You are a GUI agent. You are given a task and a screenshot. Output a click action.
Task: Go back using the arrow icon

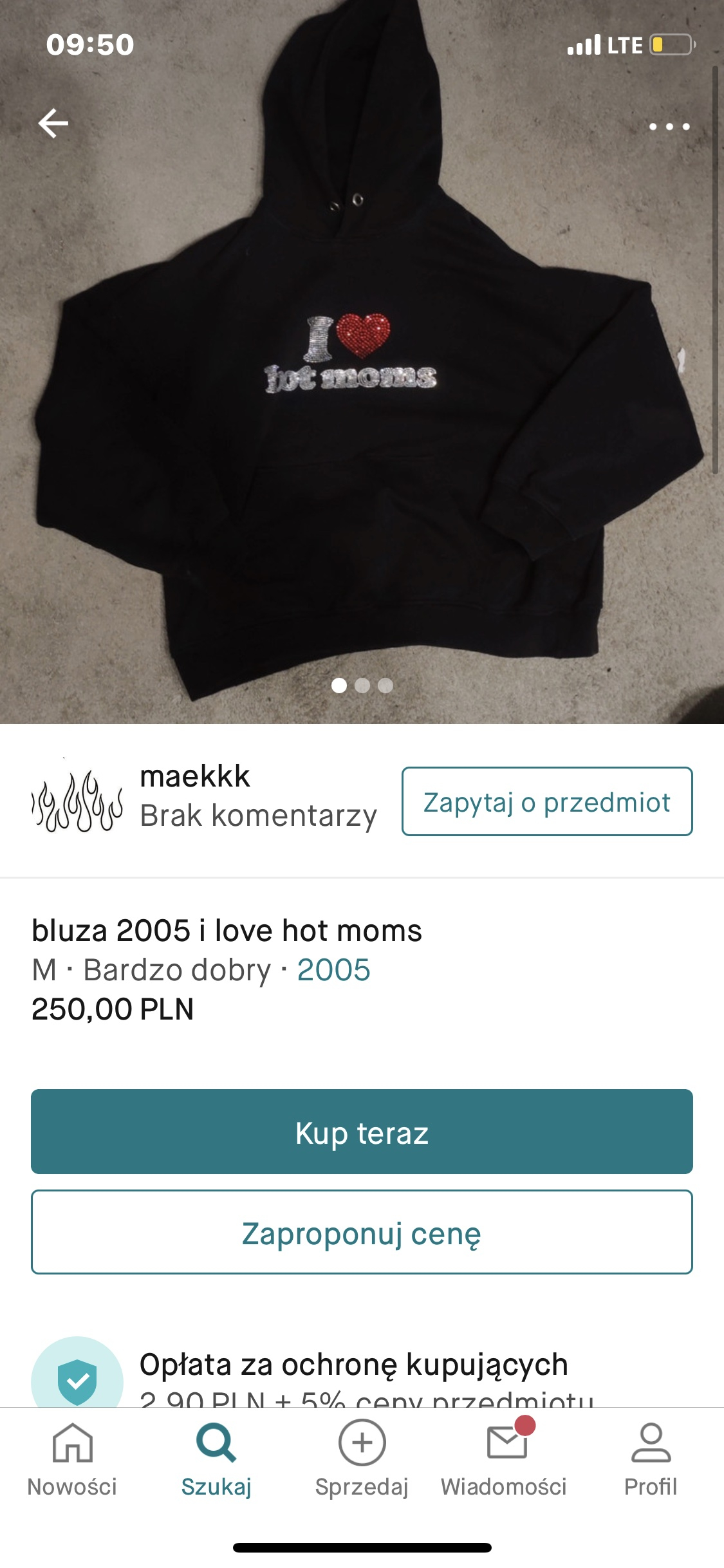[x=53, y=123]
